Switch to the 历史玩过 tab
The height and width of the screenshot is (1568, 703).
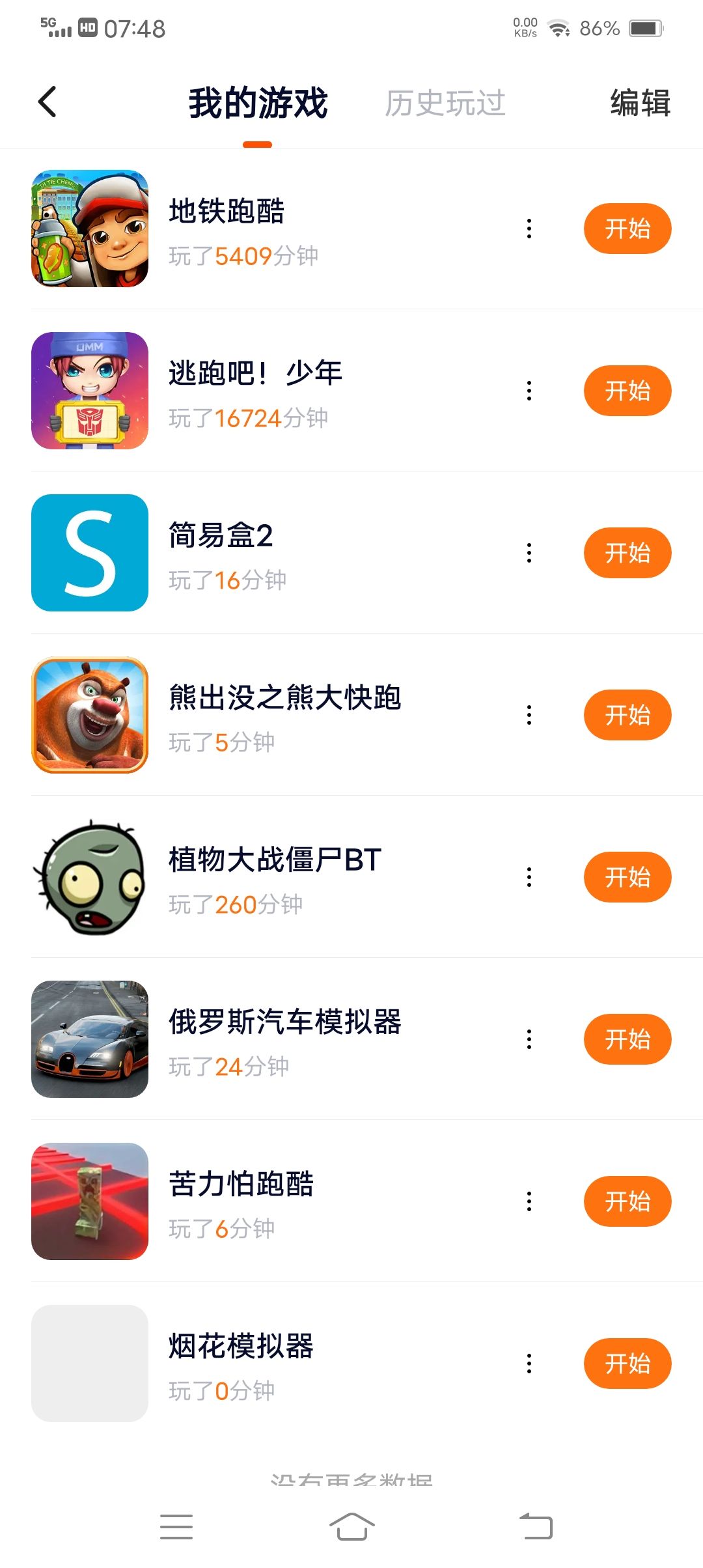pos(445,103)
